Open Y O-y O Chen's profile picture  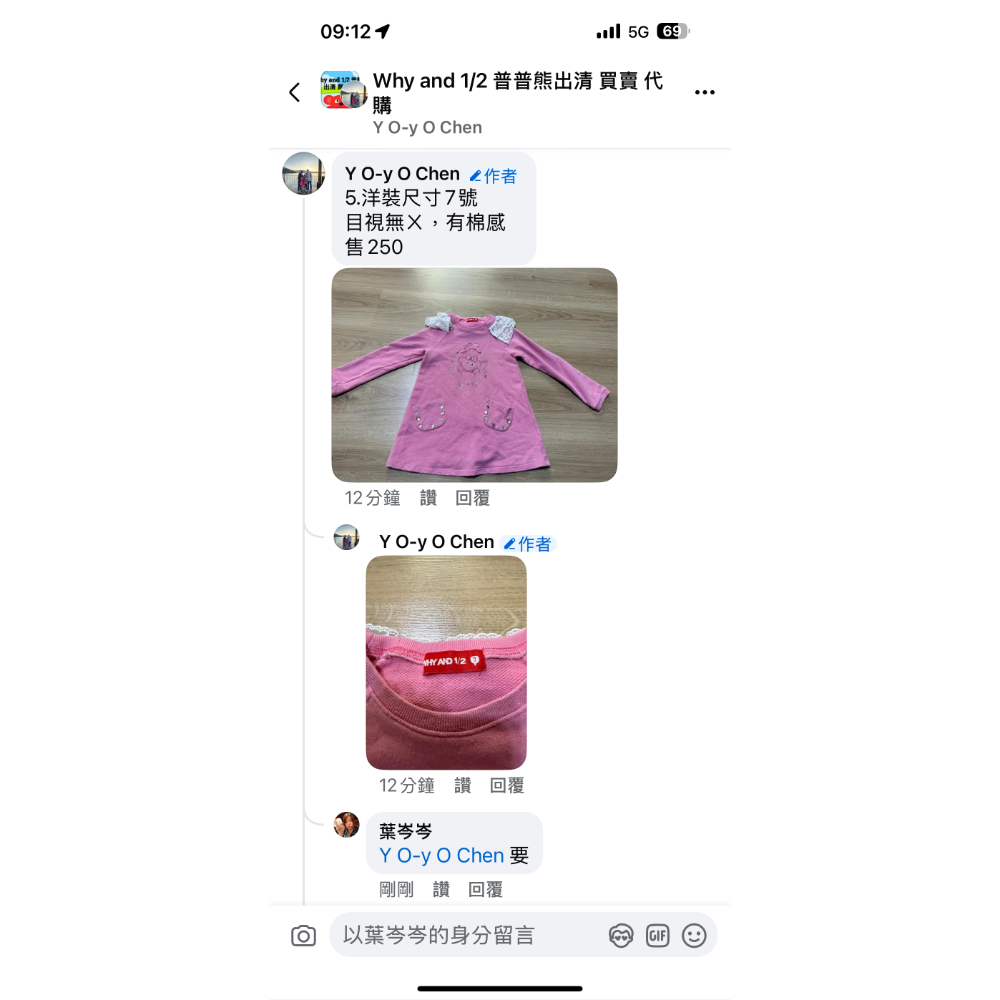pyautogui.click(x=303, y=174)
